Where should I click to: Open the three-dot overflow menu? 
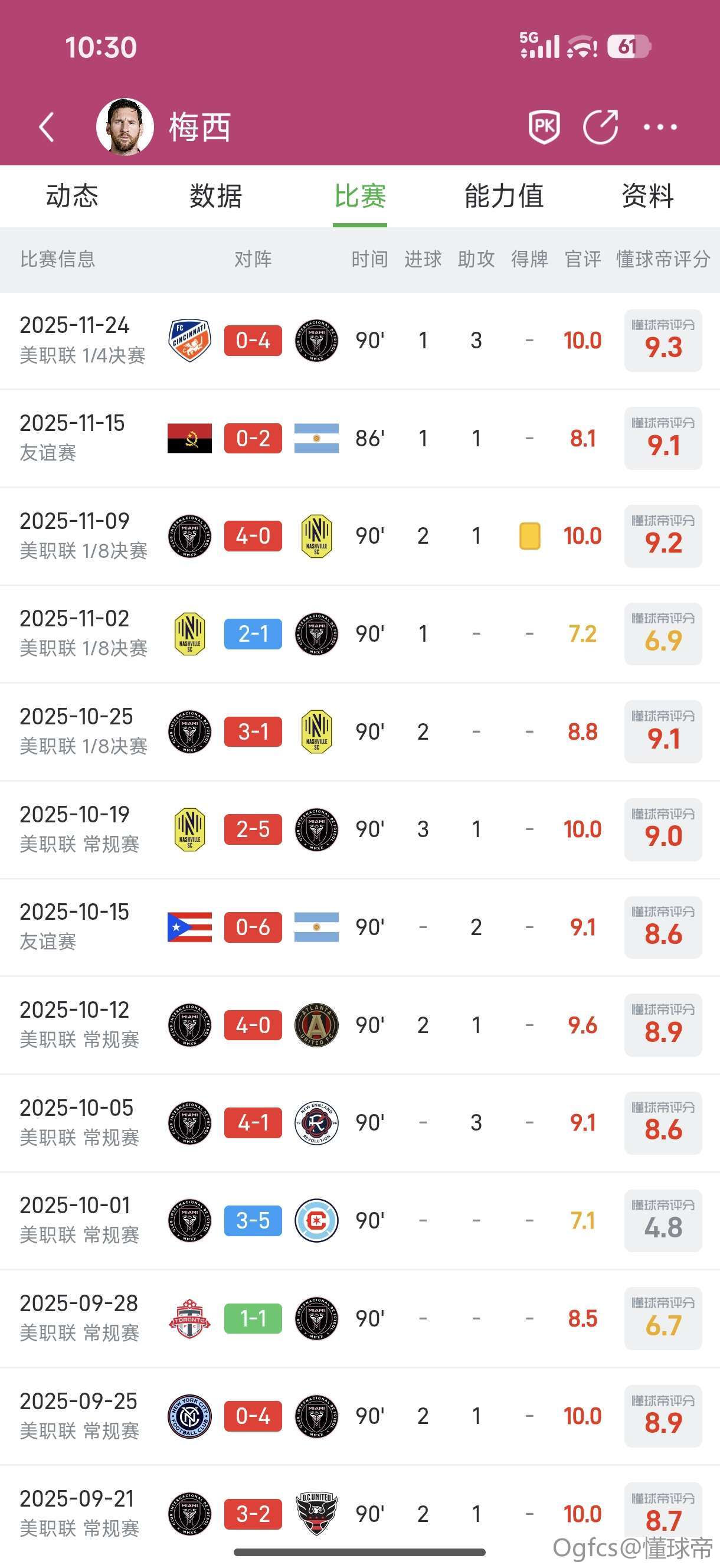tap(660, 127)
